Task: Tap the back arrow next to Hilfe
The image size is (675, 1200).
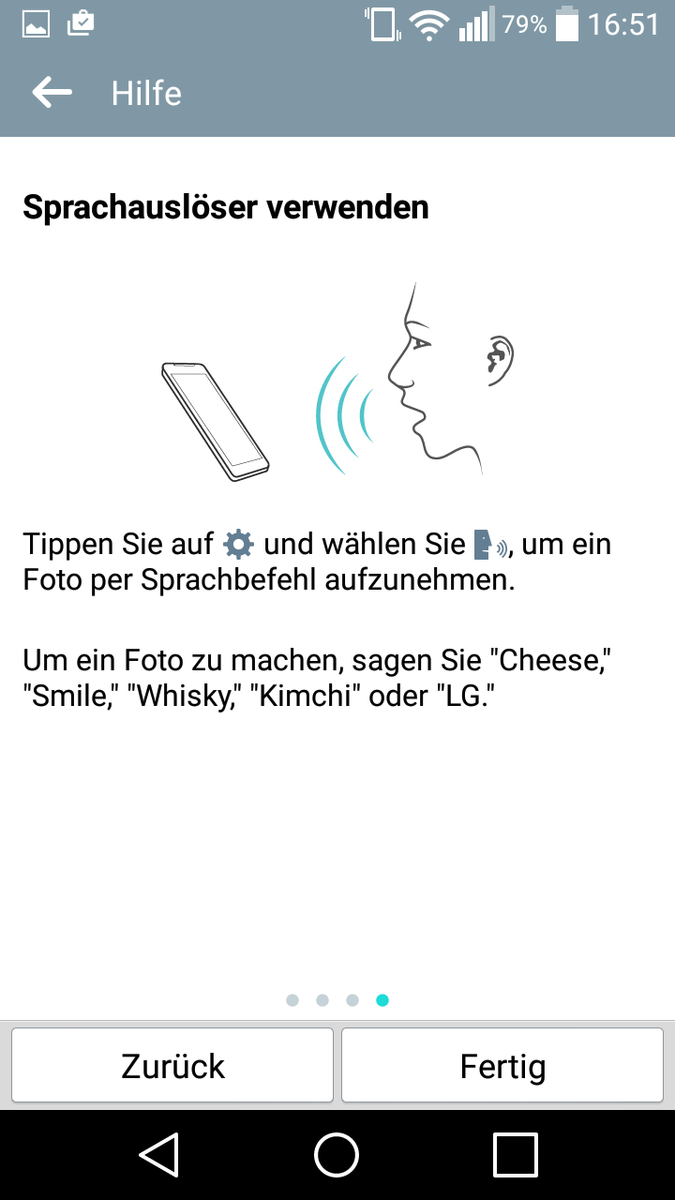Action: [52, 93]
